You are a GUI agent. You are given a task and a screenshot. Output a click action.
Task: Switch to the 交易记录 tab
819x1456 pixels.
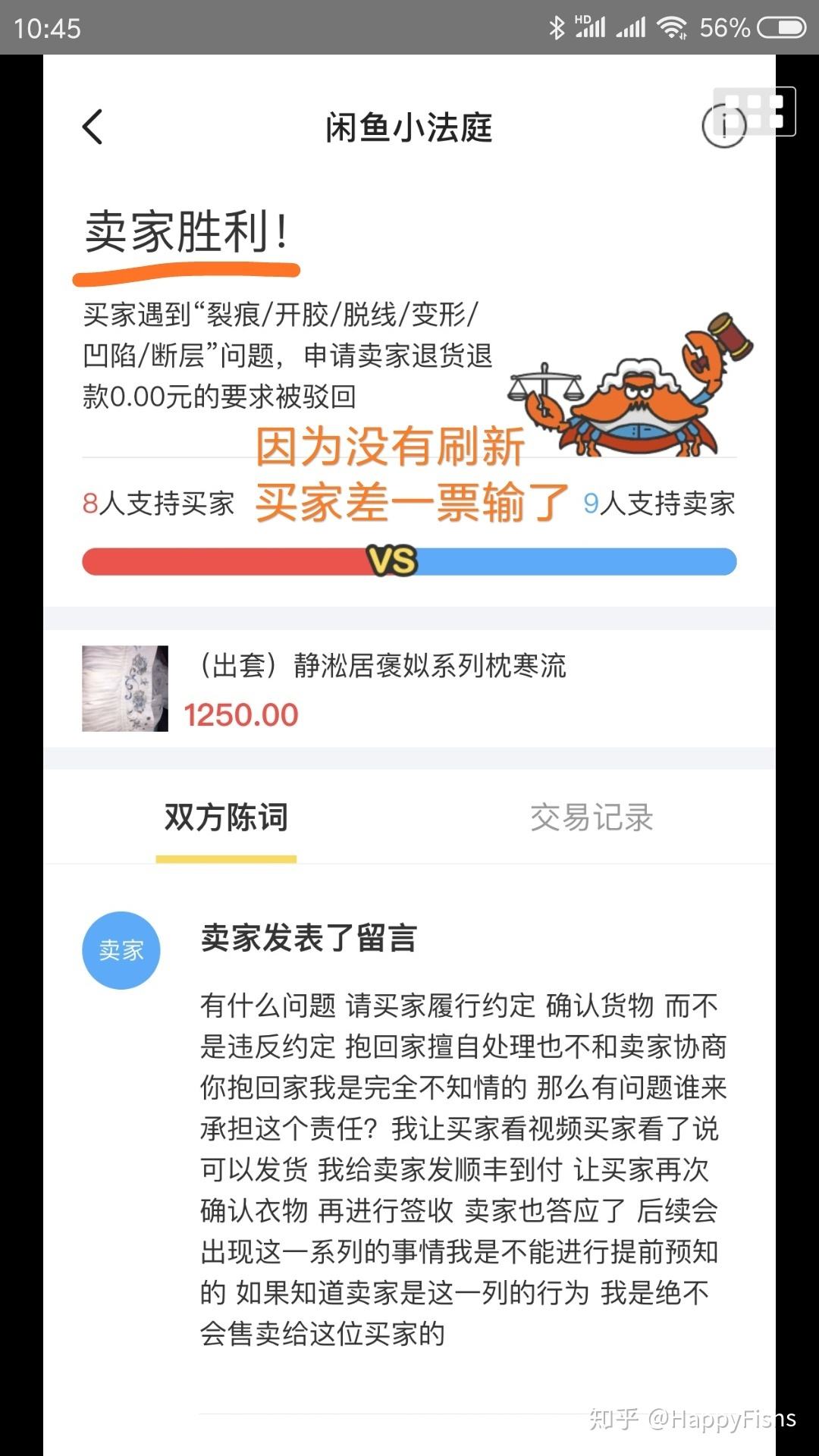point(591,817)
